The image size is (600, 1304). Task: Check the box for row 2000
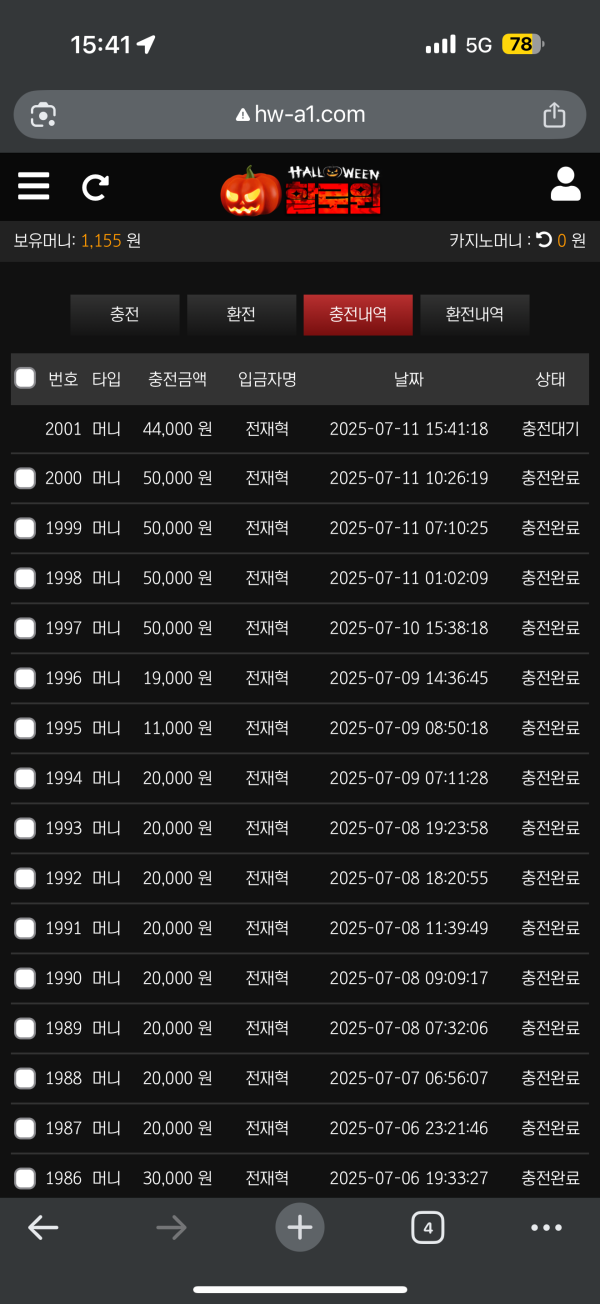tap(25, 478)
